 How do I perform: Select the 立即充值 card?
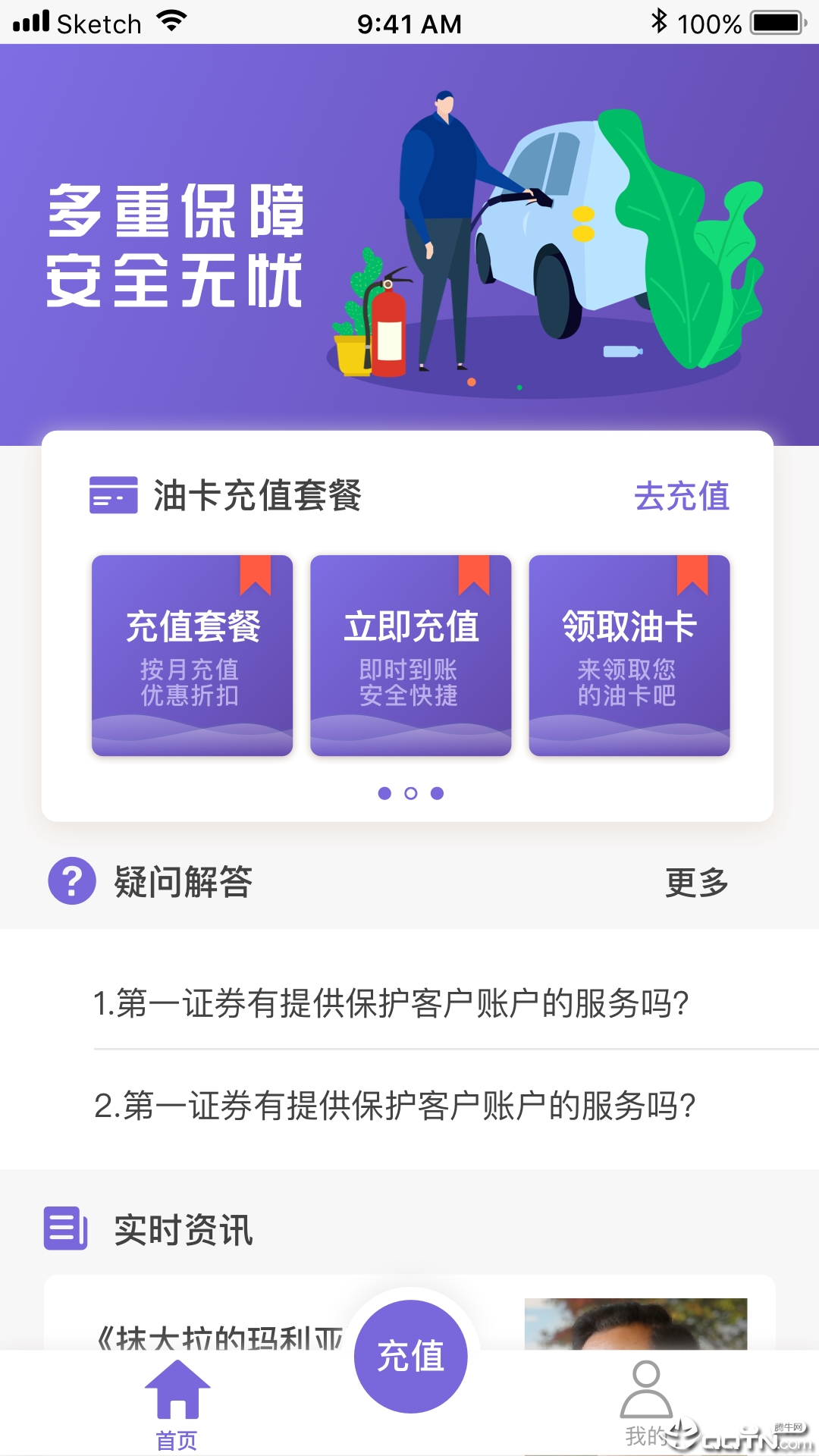[410, 655]
